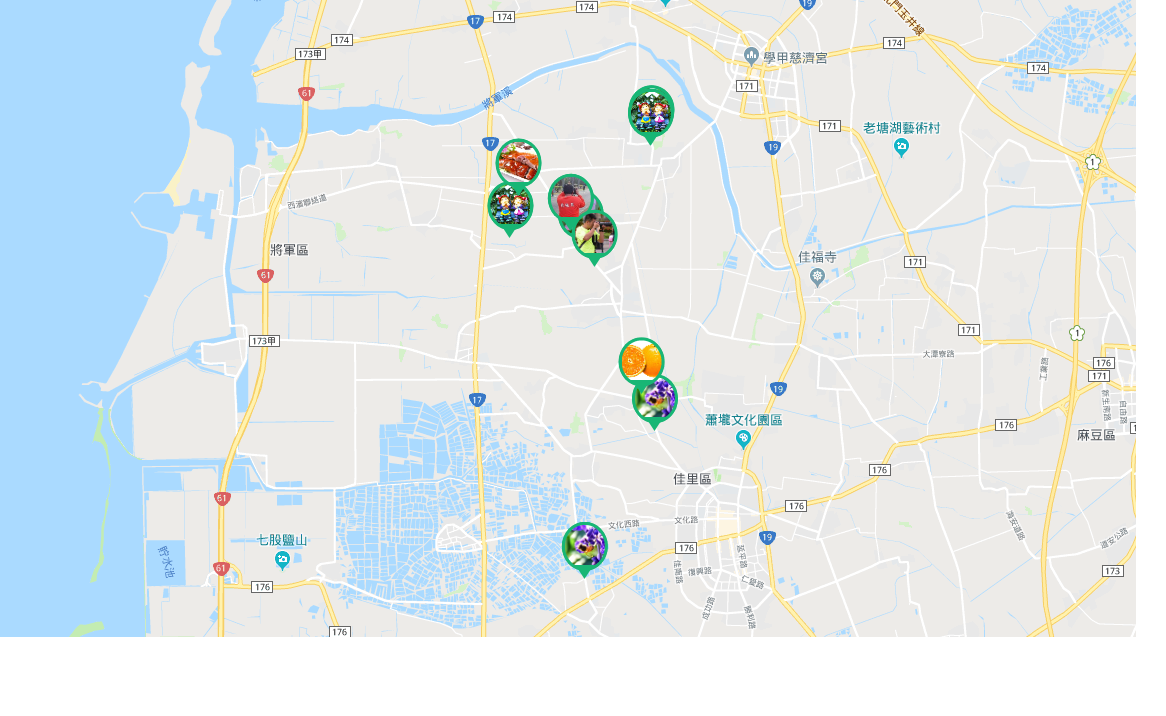Screen dimensions: 1166x716
Task: Open the purple flower marker near 文化西路
Action: tap(584, 545)
